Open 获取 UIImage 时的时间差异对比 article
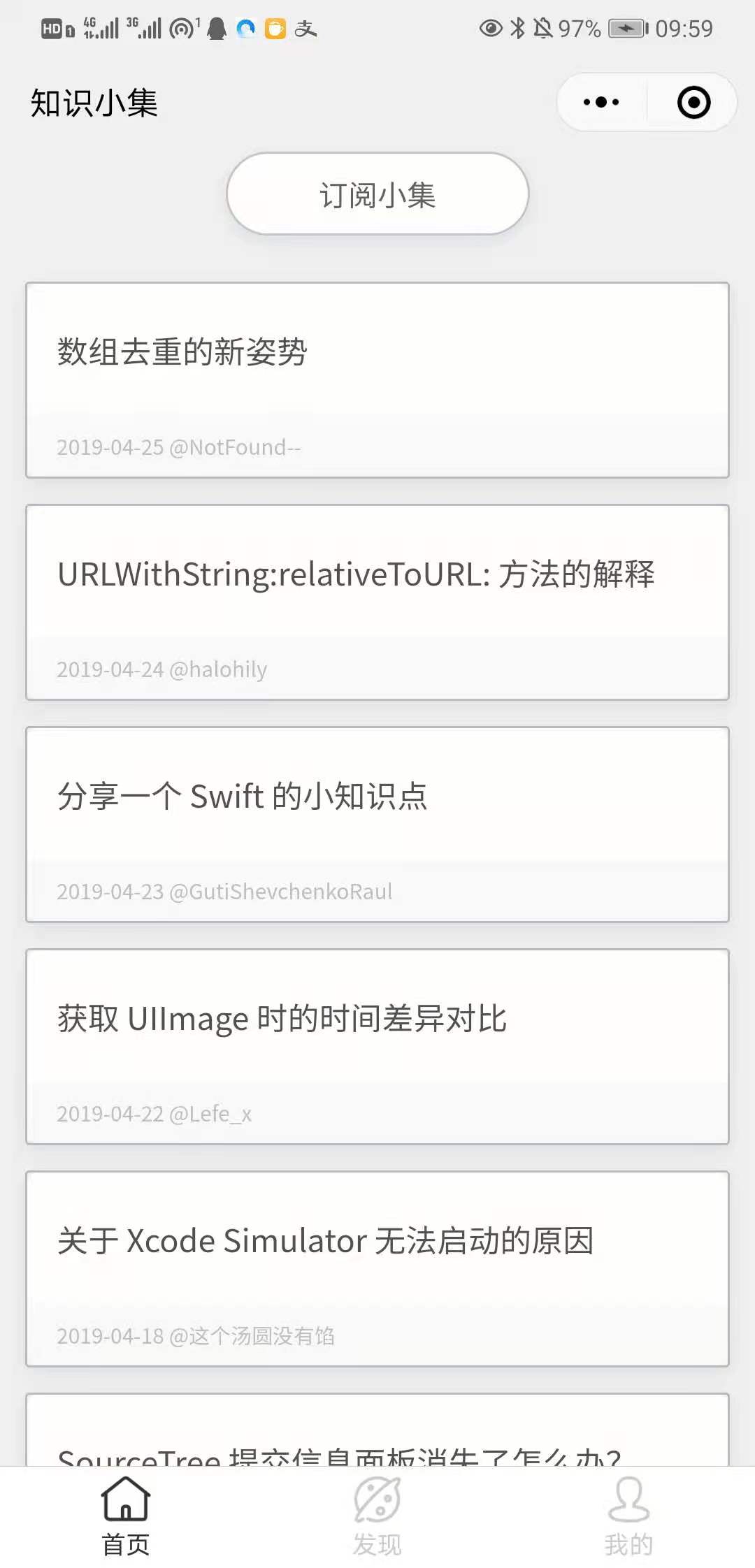Viewport: 755px width, 1568px height. pos(377,1047)
